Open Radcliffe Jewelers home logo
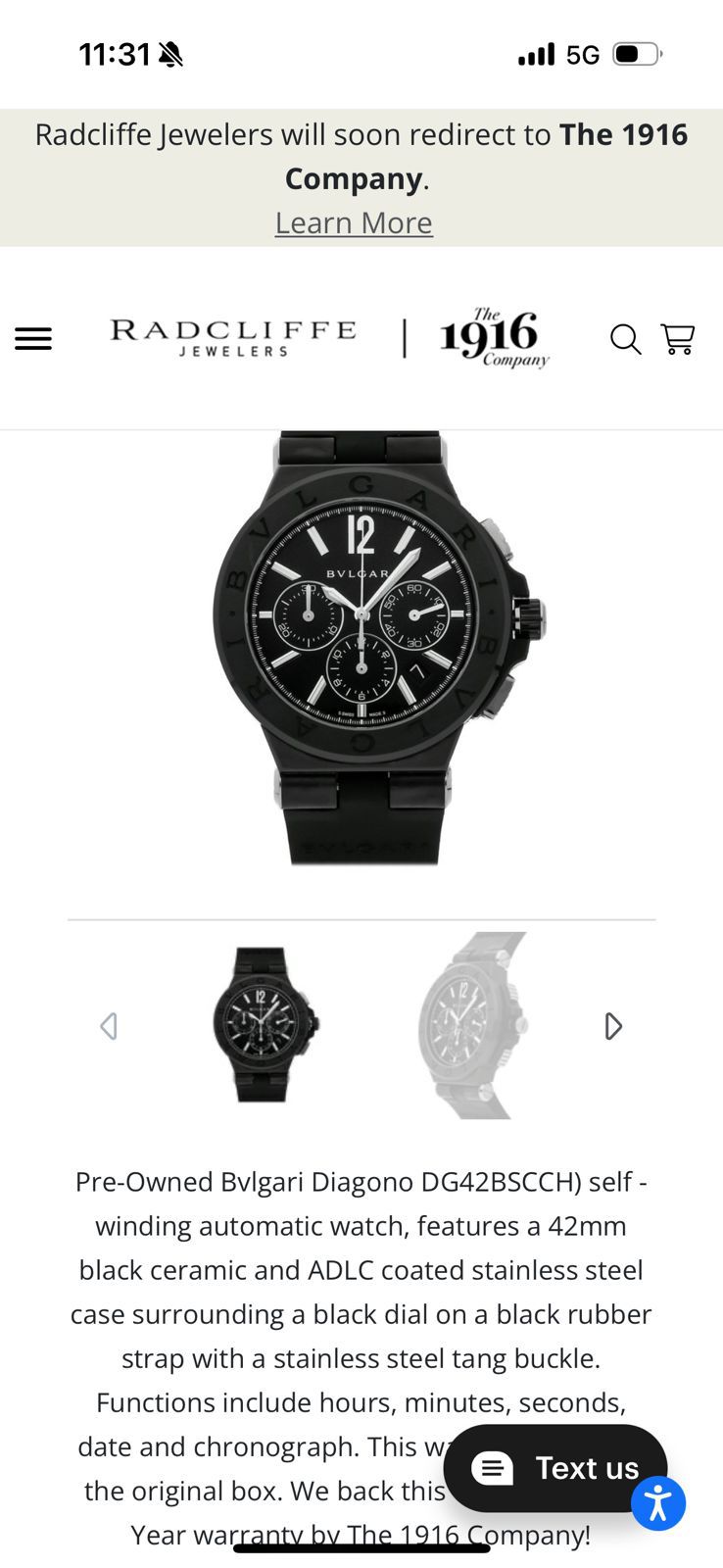The width and height of the screenshot is (723, 1568). [x=233, y=337]
